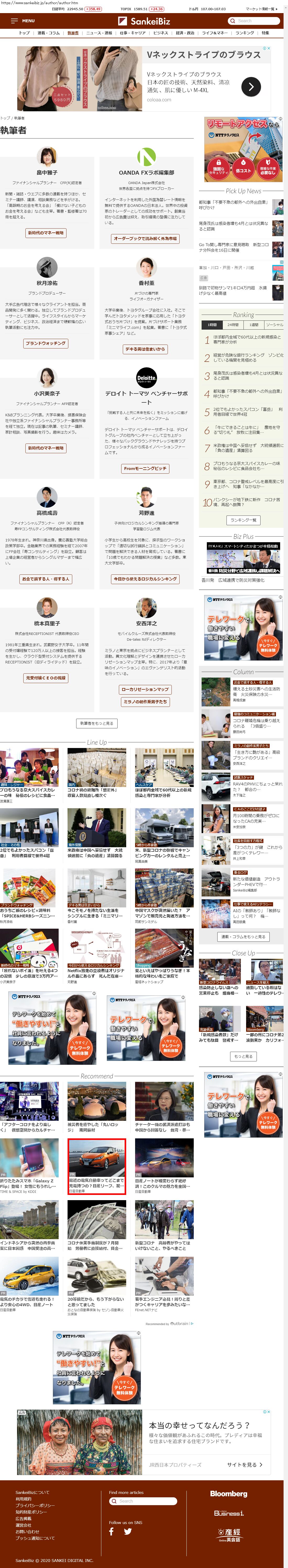Open ローカリゼーションマップ column
This screenshot has width=288, height=1568.
click(146, 690)
